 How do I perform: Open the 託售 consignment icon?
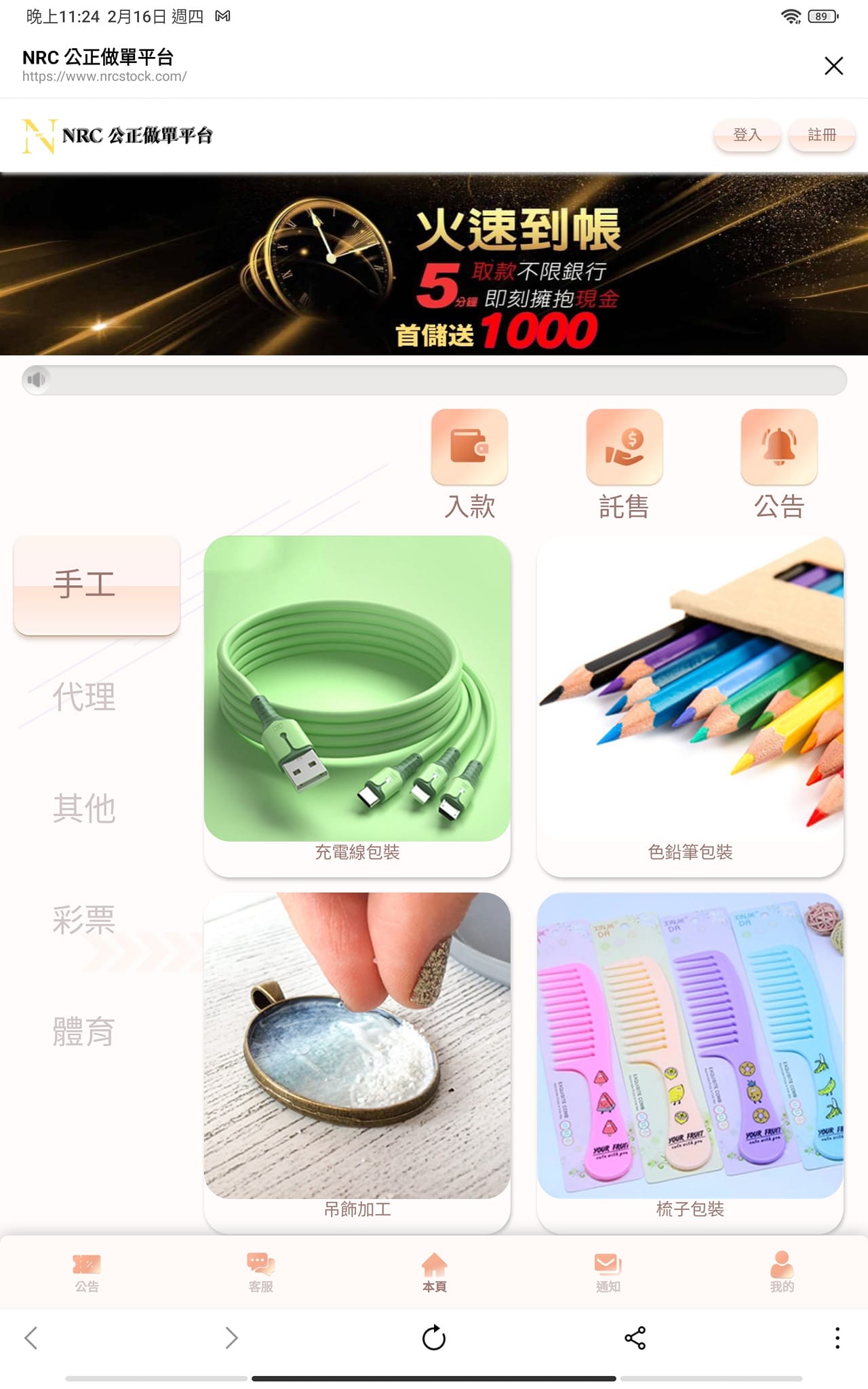tap(624, 448)
